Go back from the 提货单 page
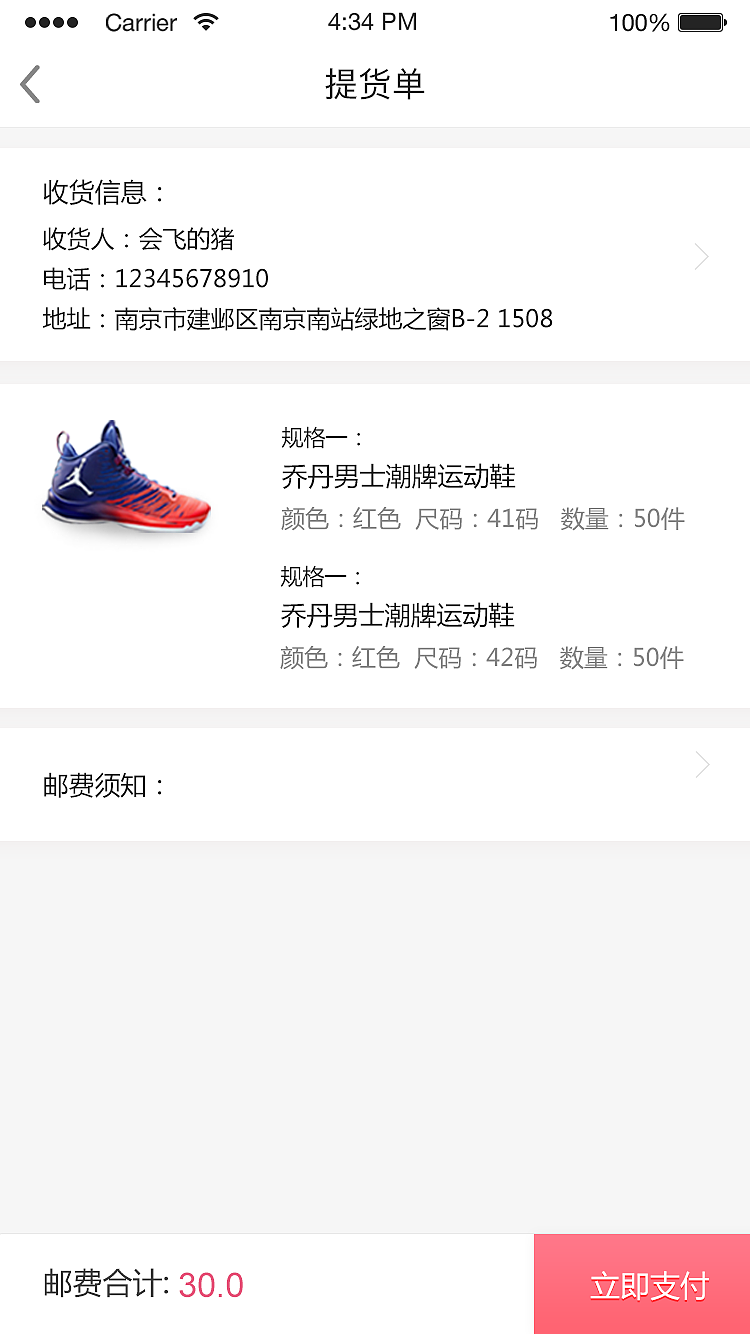The image size is (750, 1334). [31, 85]
